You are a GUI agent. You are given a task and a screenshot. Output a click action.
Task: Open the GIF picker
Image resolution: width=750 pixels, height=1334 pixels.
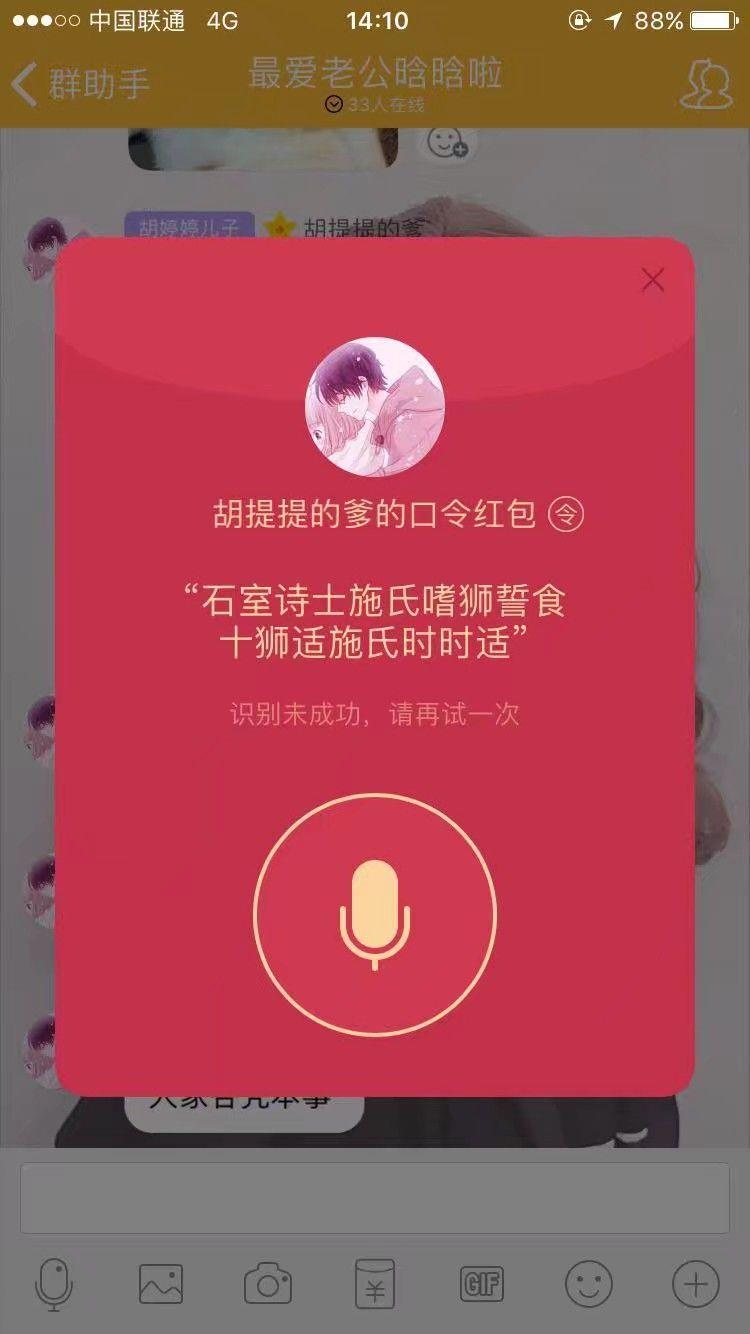click(482, 1283)
